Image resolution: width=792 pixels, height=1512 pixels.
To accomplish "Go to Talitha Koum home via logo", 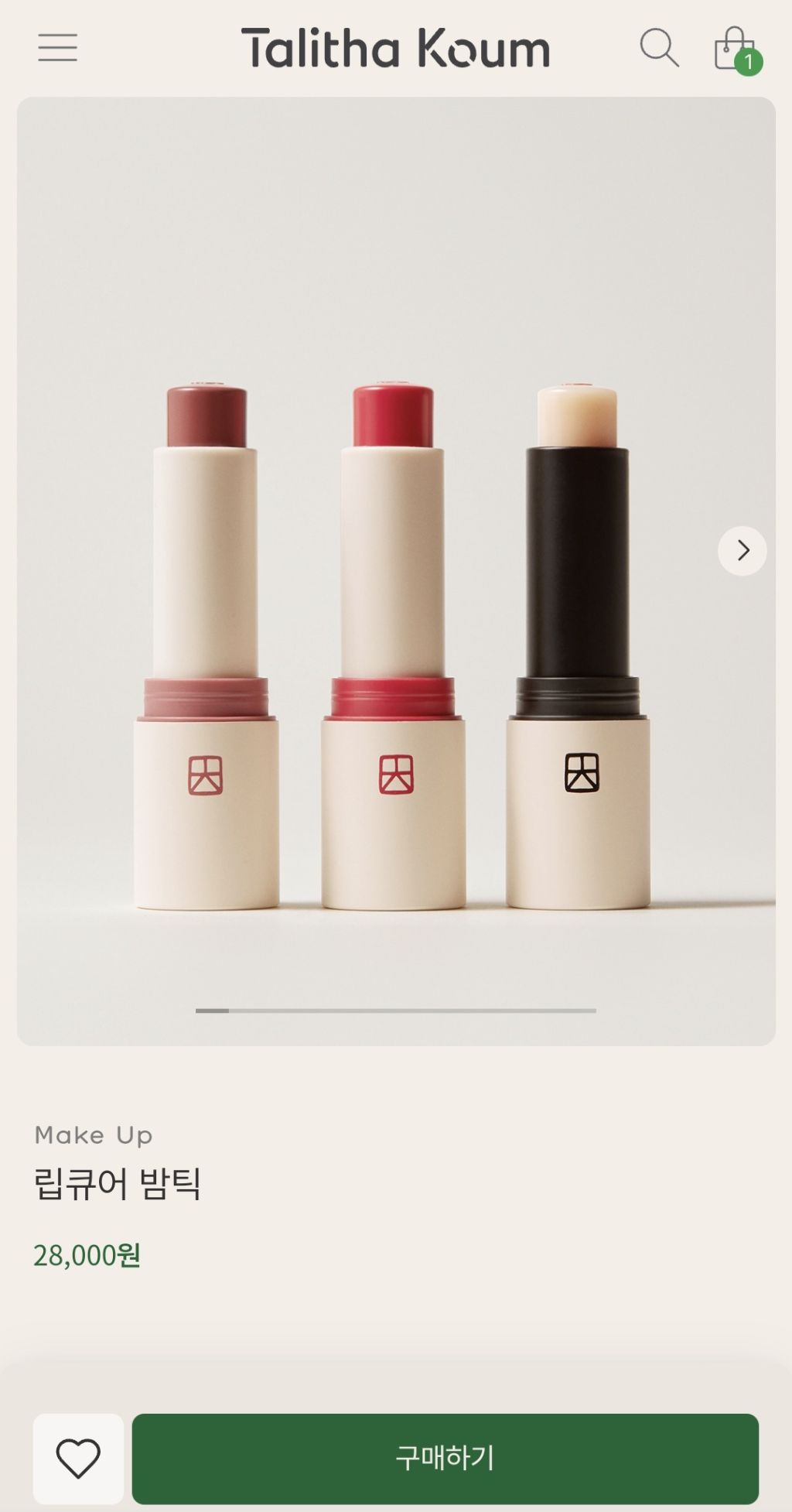I will [x=395, y=48].
